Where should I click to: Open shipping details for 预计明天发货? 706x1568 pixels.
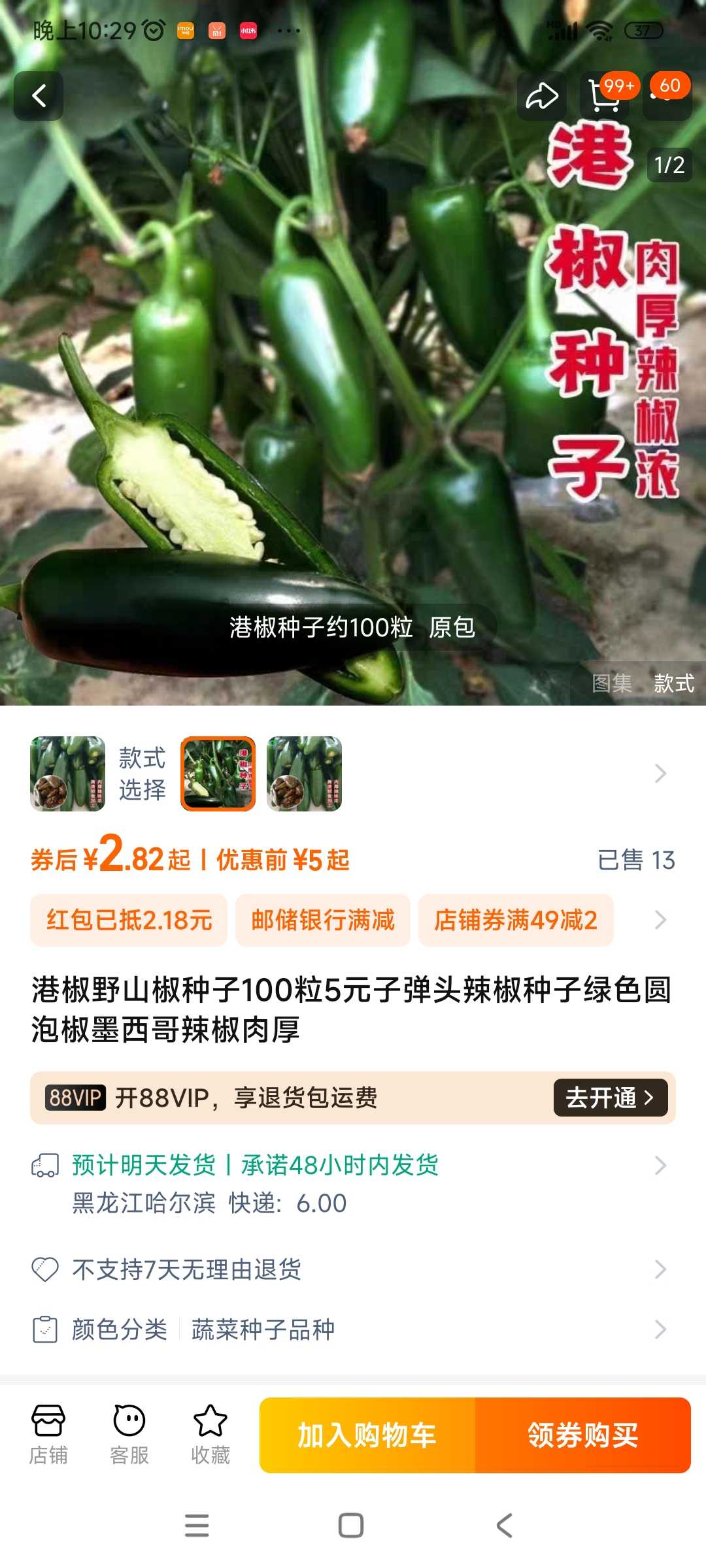pos(353,1184)
